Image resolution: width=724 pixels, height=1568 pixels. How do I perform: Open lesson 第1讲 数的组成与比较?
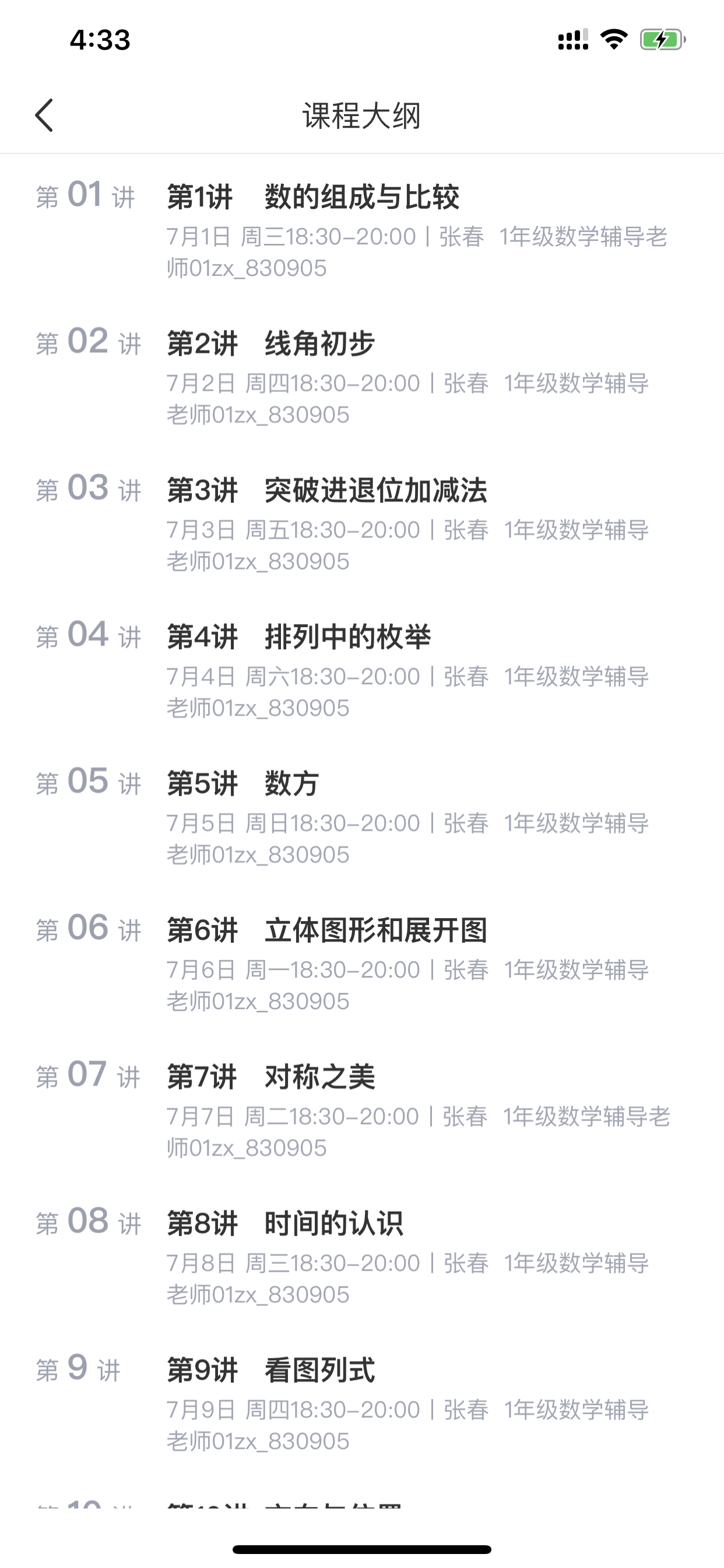coord(362,228)
